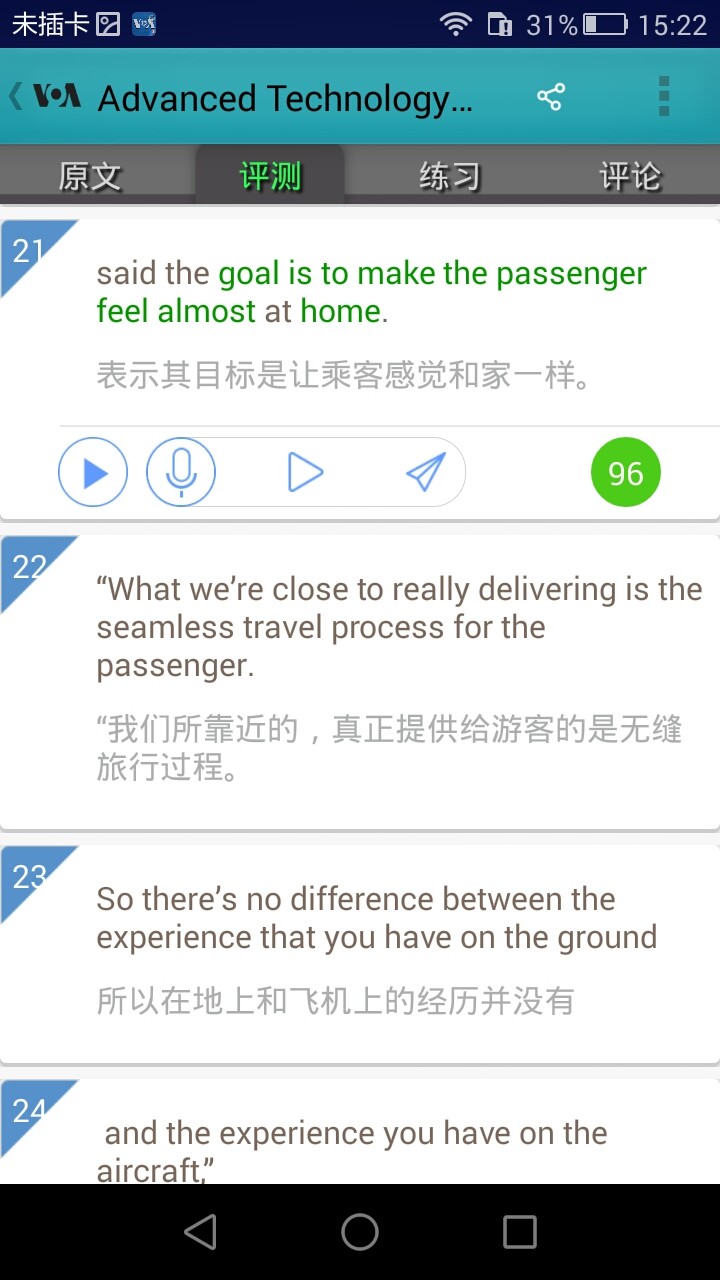Send your recording with paper plane icon
The image size is (720, 1280).
(425, 472)
